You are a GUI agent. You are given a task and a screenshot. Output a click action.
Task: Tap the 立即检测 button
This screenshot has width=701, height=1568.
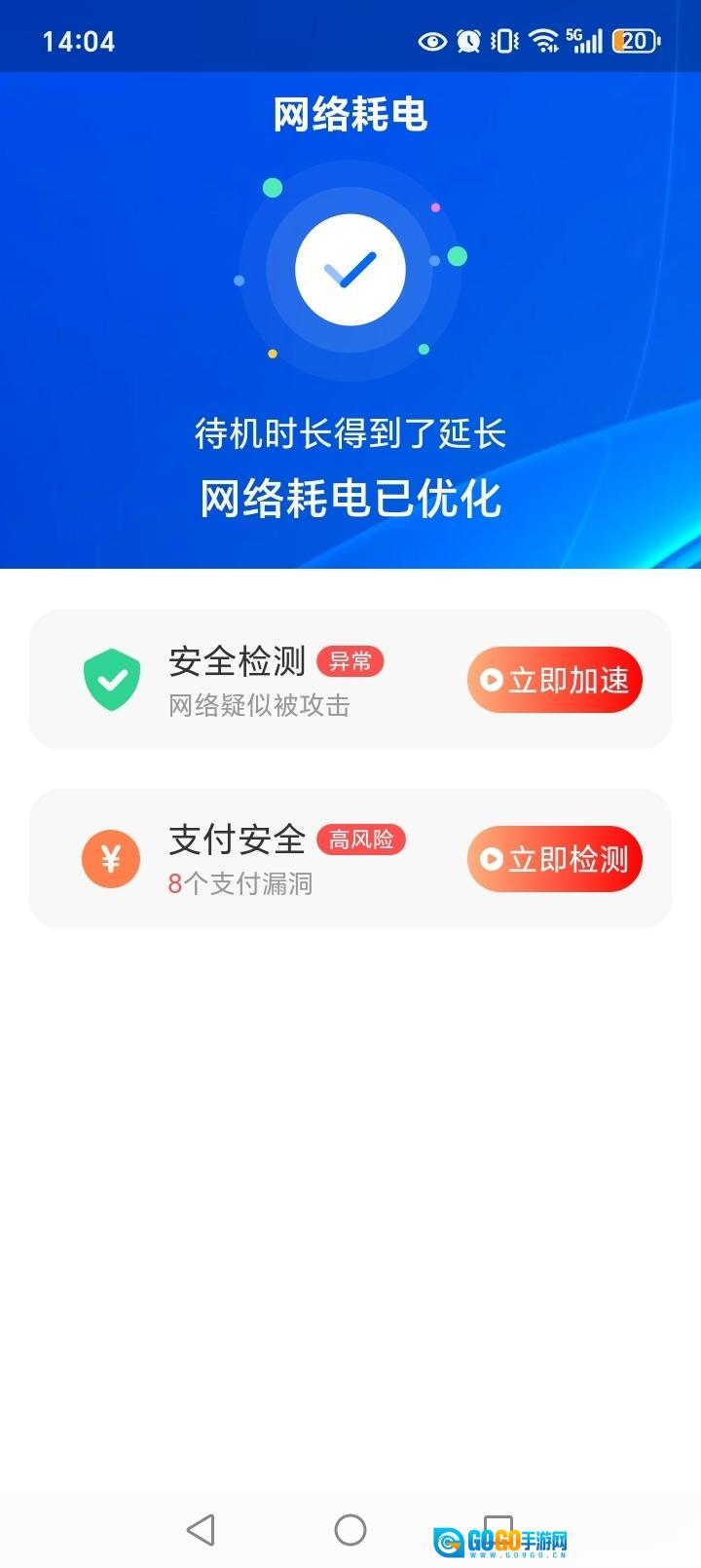tap(554, 859)
